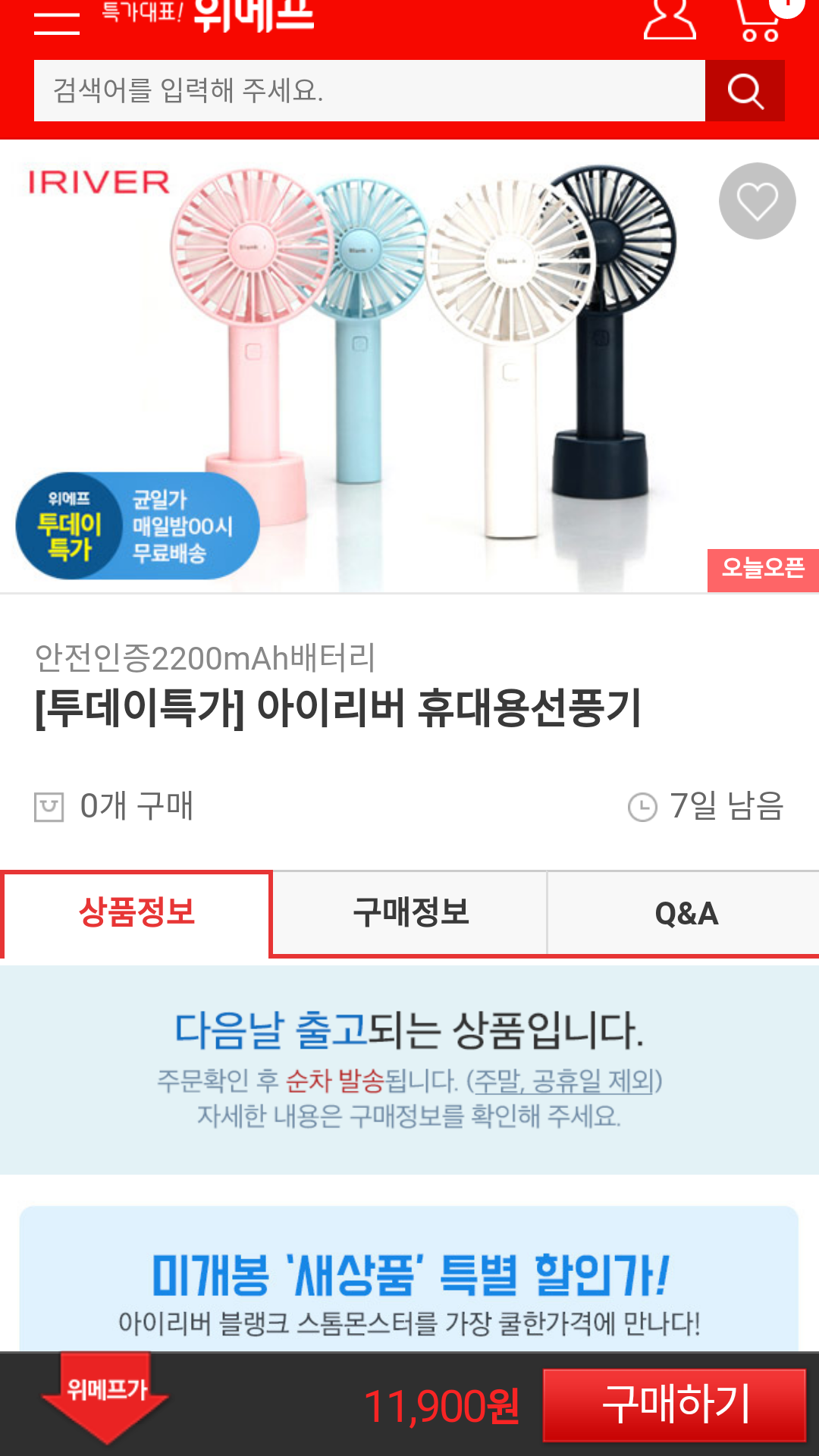Tap the search field to enter keywords
Image resolution: width=819 pixels, height=1456 pixels.
click(x=369, y=91)
